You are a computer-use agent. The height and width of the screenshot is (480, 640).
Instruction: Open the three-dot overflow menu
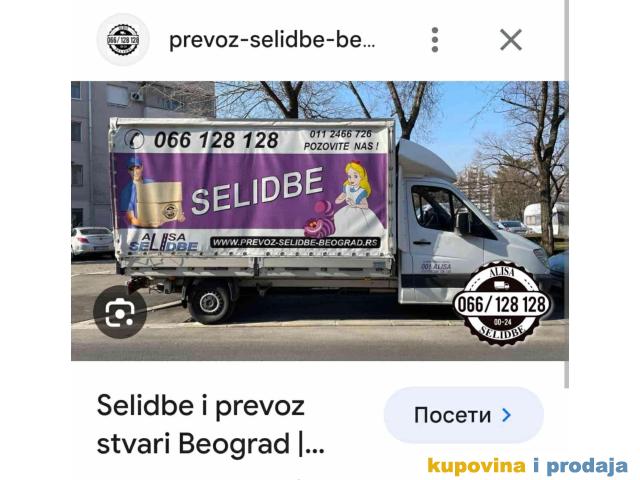point(434,40)
